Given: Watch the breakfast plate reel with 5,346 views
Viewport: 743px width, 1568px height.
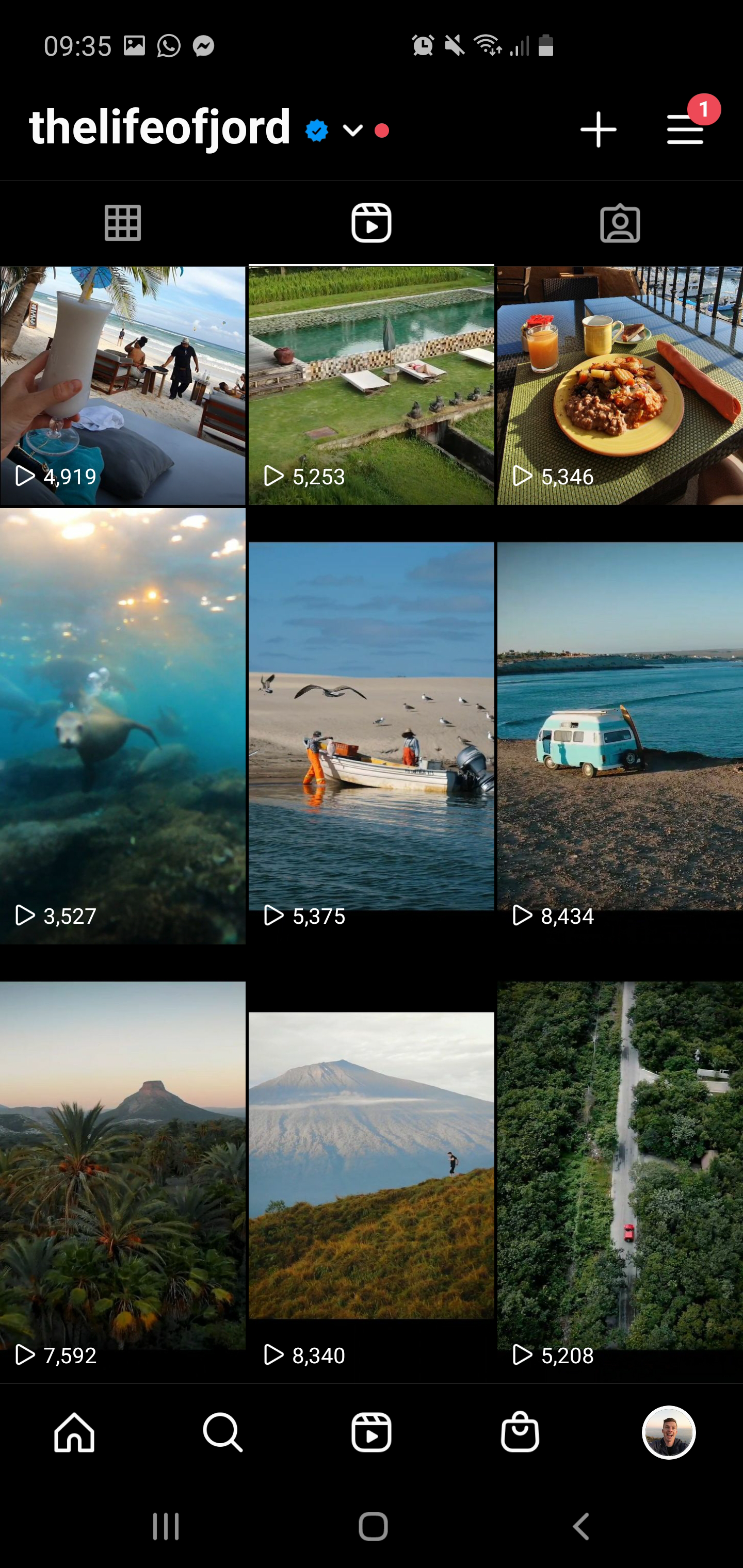Looking at the screenshot, I should 620,385.
